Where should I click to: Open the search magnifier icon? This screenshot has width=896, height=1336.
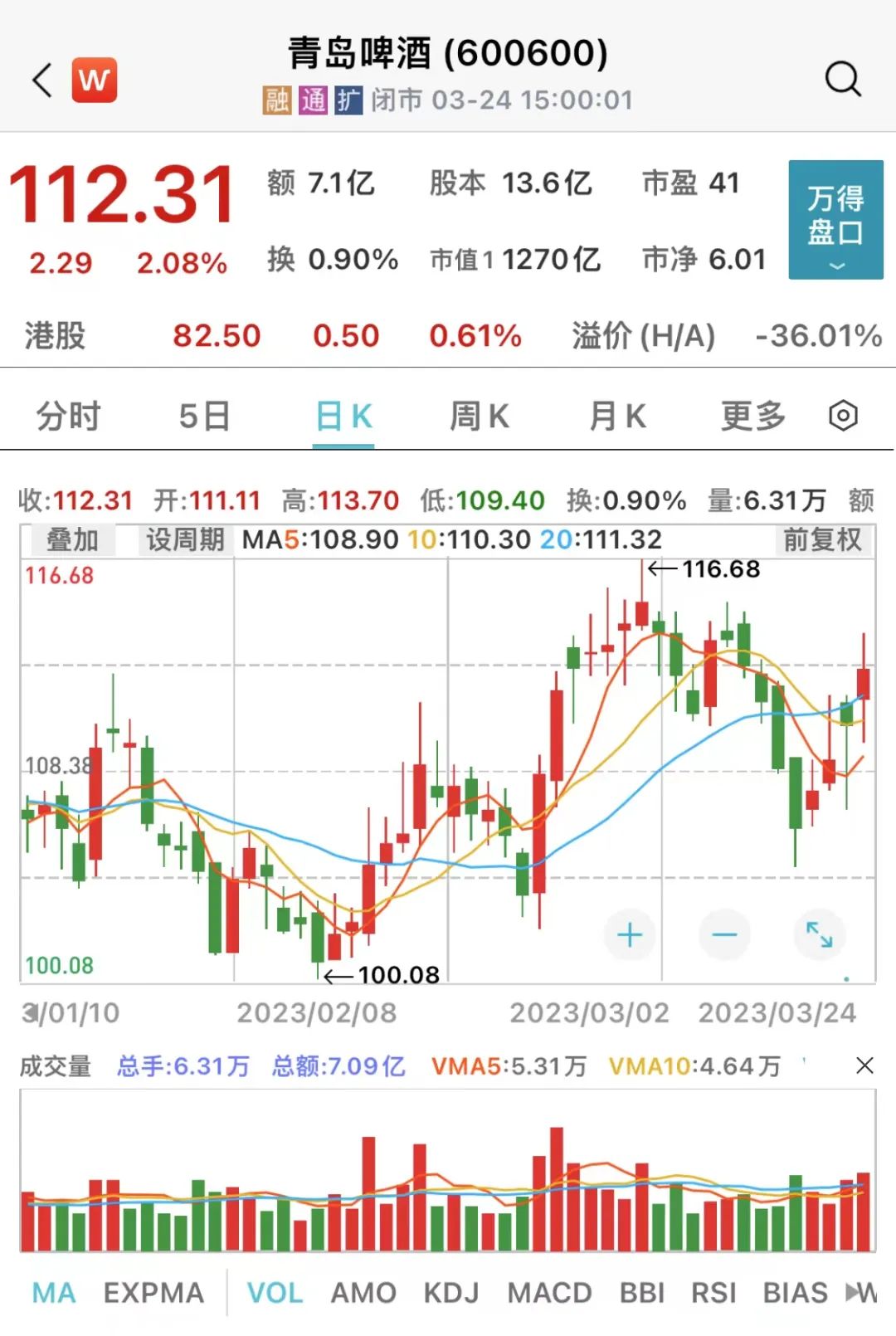tap(842, 80)
